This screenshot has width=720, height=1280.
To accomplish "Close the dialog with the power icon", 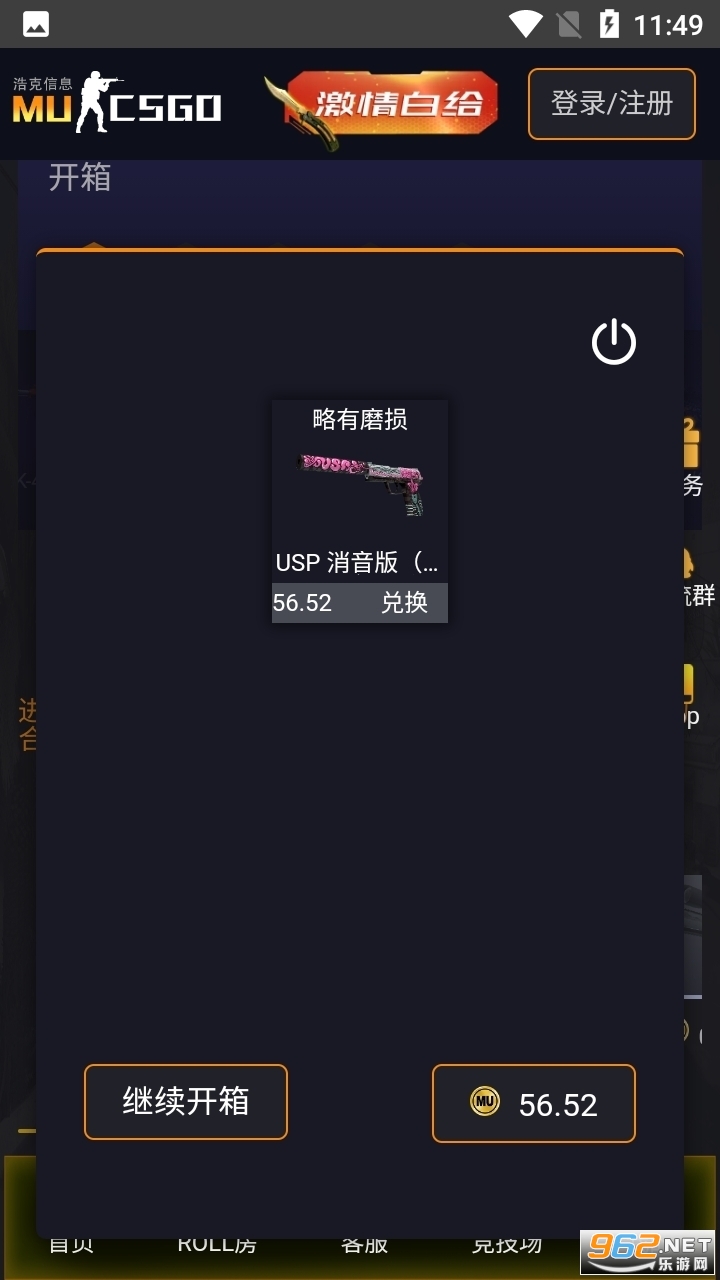I will [613, 343].
